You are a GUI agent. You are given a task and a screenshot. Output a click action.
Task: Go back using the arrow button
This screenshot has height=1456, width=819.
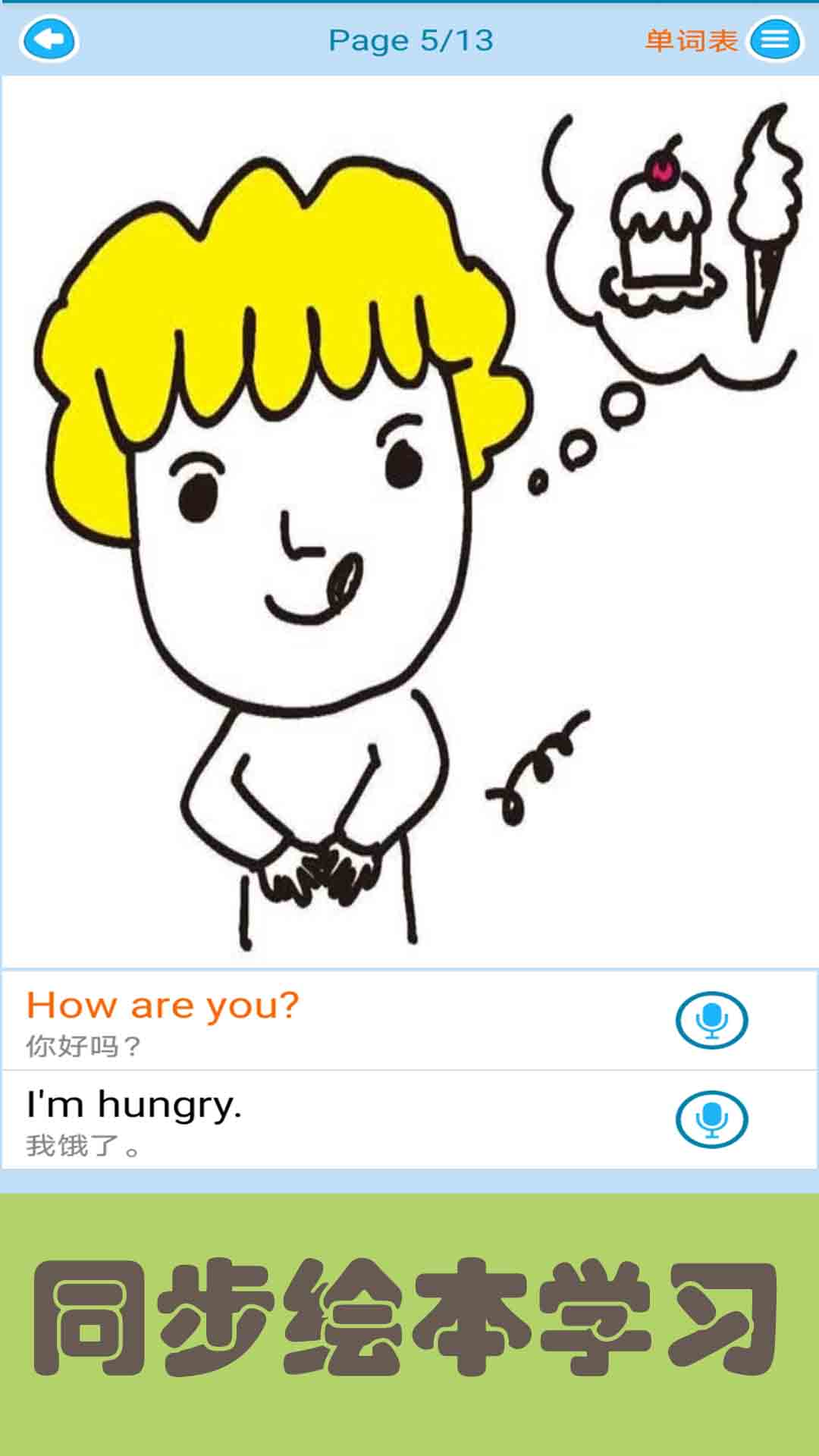click(49, 39)
